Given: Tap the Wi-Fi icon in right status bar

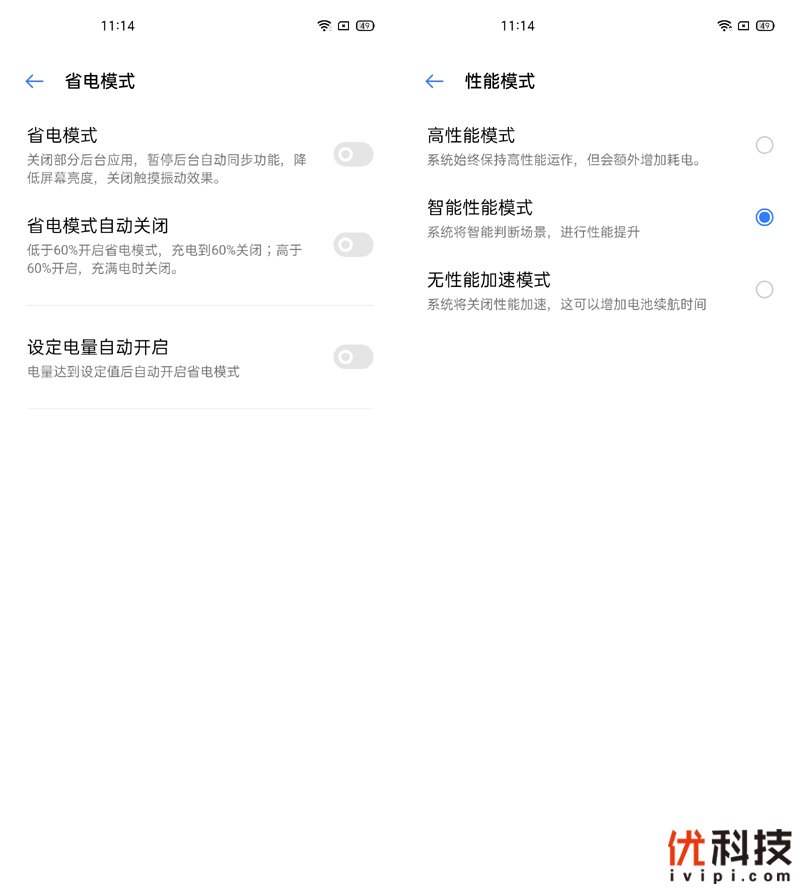Looking at the screenshot, I should [723, 25].
